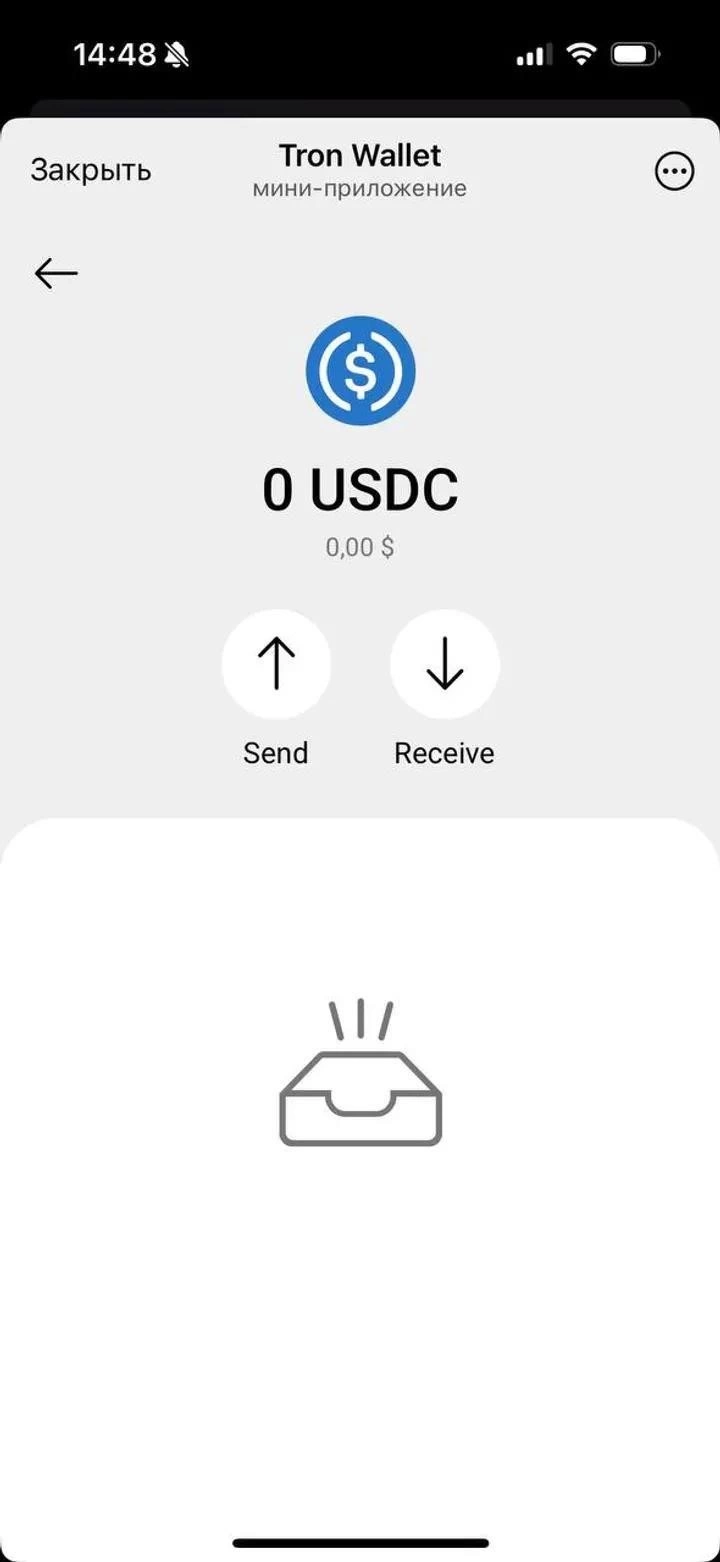Open the three-dot options menu
This screenshot has width=720, height=1562.
click(x=674, y=172)
